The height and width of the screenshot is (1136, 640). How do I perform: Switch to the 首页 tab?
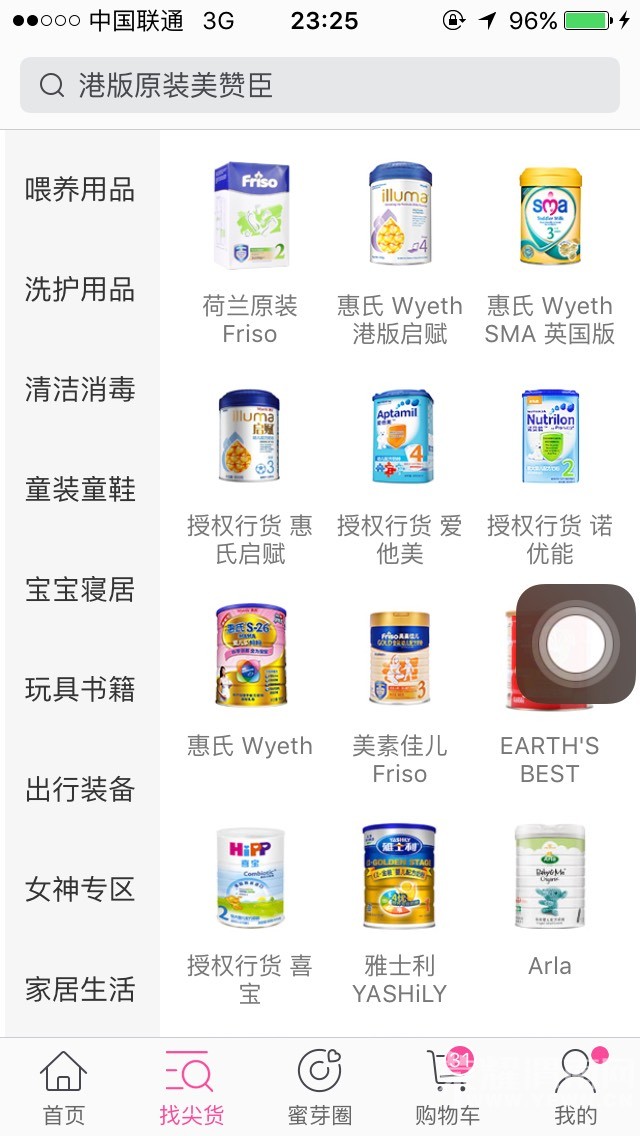64,1088
